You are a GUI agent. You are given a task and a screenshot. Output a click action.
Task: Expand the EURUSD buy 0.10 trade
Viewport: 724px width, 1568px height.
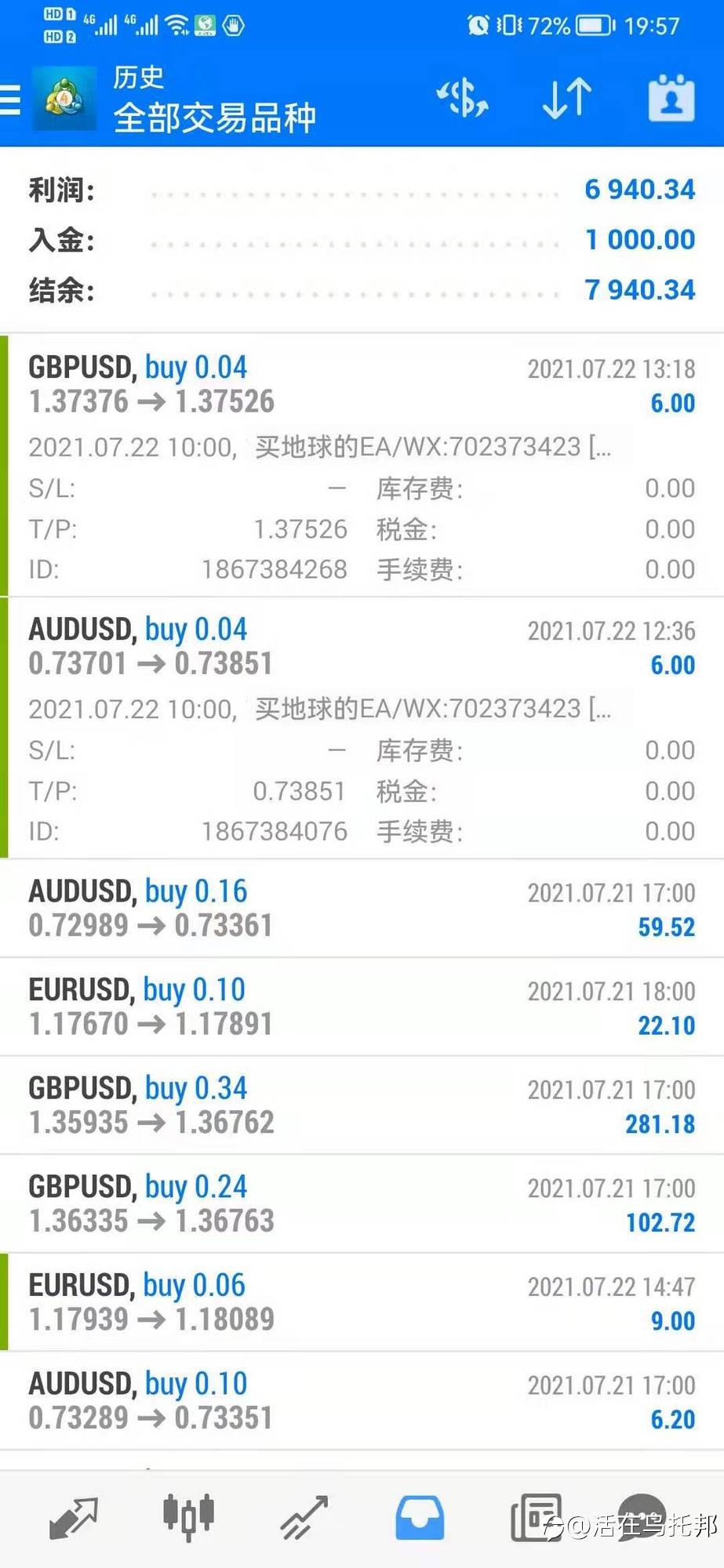361,1007
